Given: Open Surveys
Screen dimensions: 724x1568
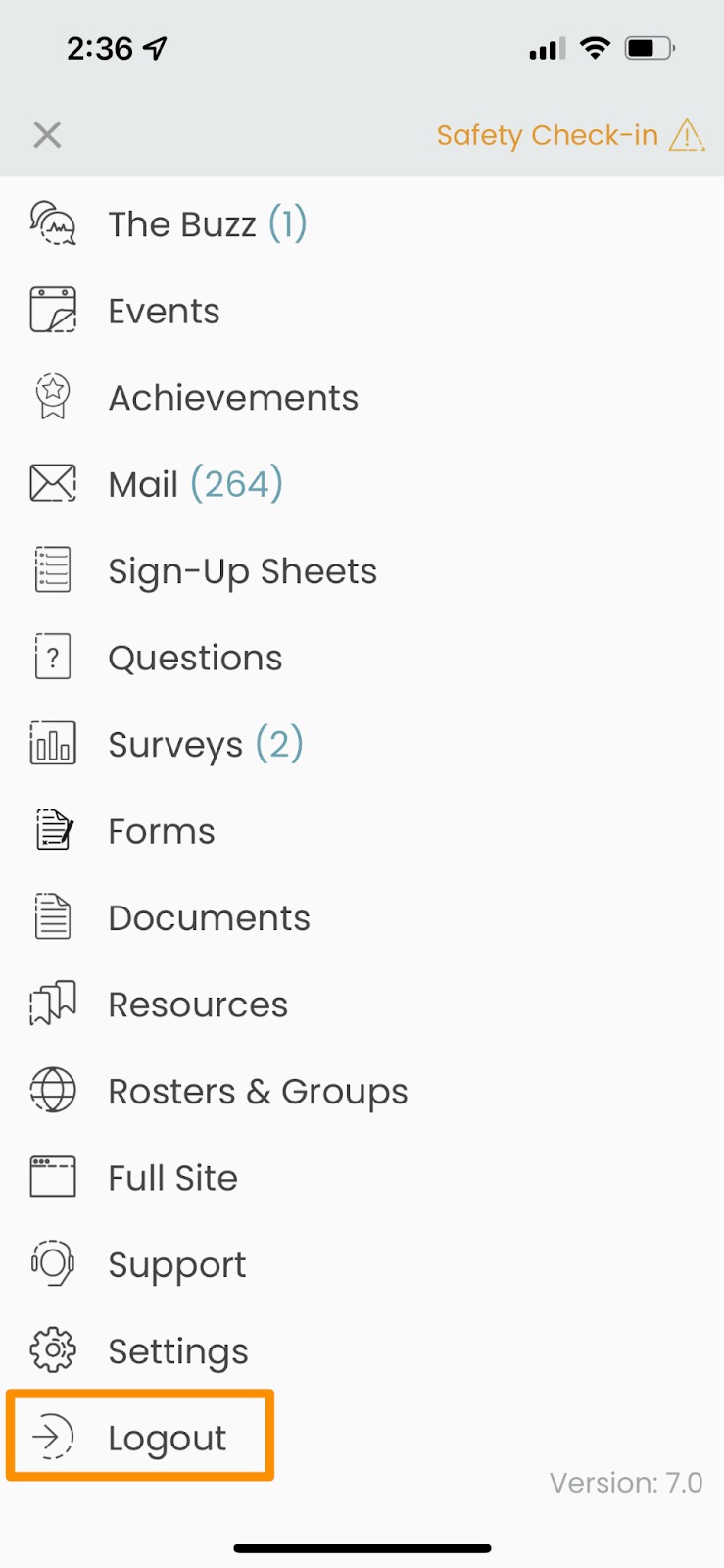Looking at the screenshot, I should (362, 745).
